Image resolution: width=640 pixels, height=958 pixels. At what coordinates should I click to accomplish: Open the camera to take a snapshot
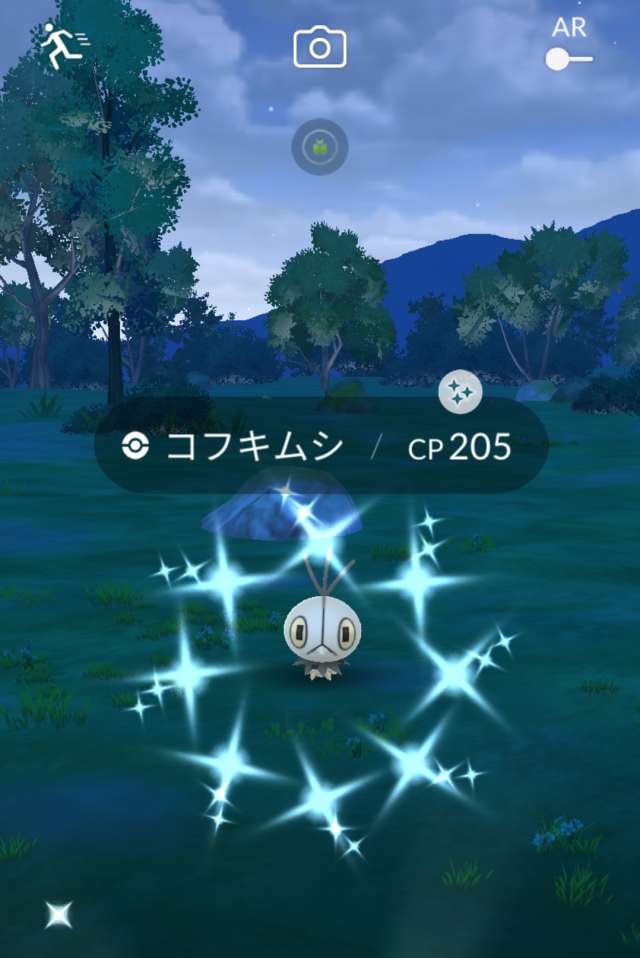coord(320,47)
